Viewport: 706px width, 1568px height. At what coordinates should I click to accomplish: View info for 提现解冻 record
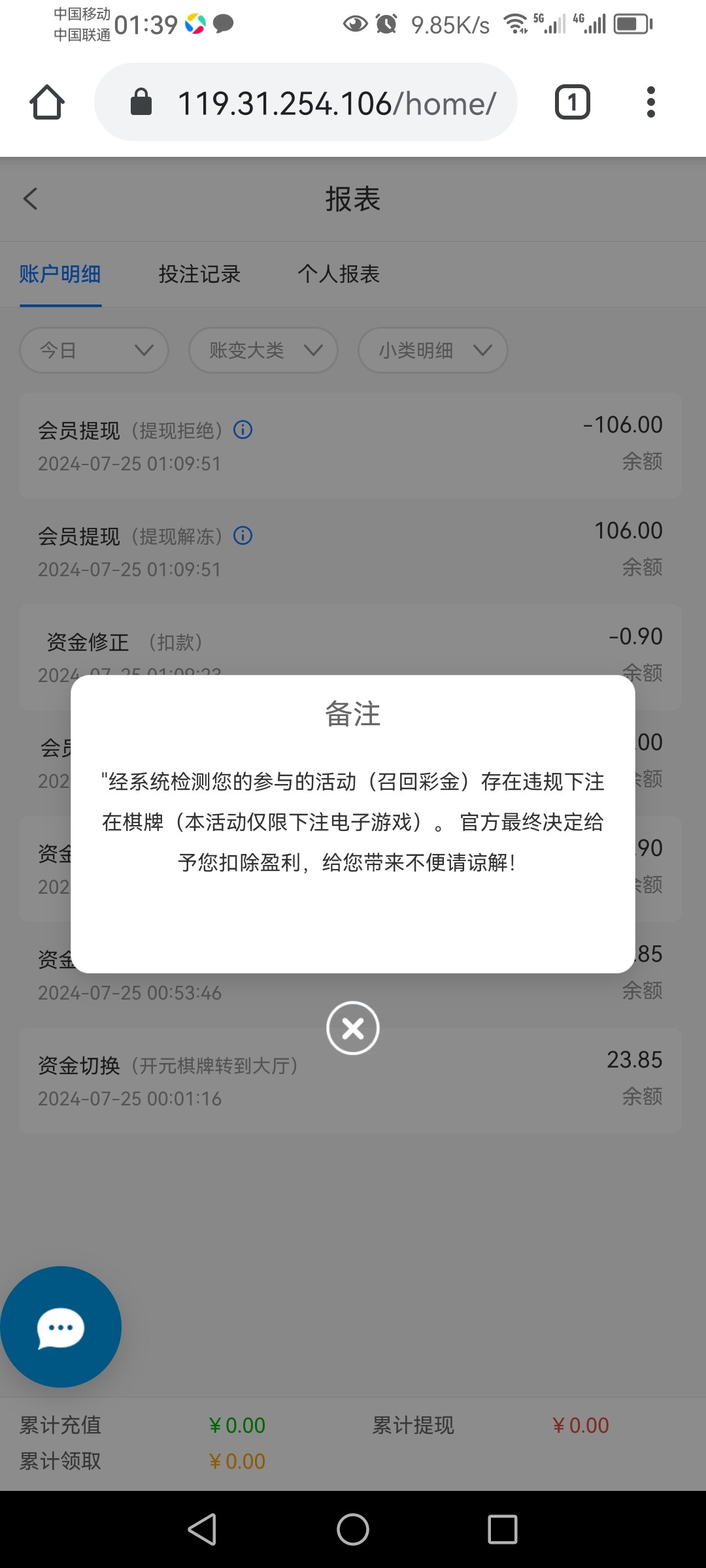(x=243, y=536)
